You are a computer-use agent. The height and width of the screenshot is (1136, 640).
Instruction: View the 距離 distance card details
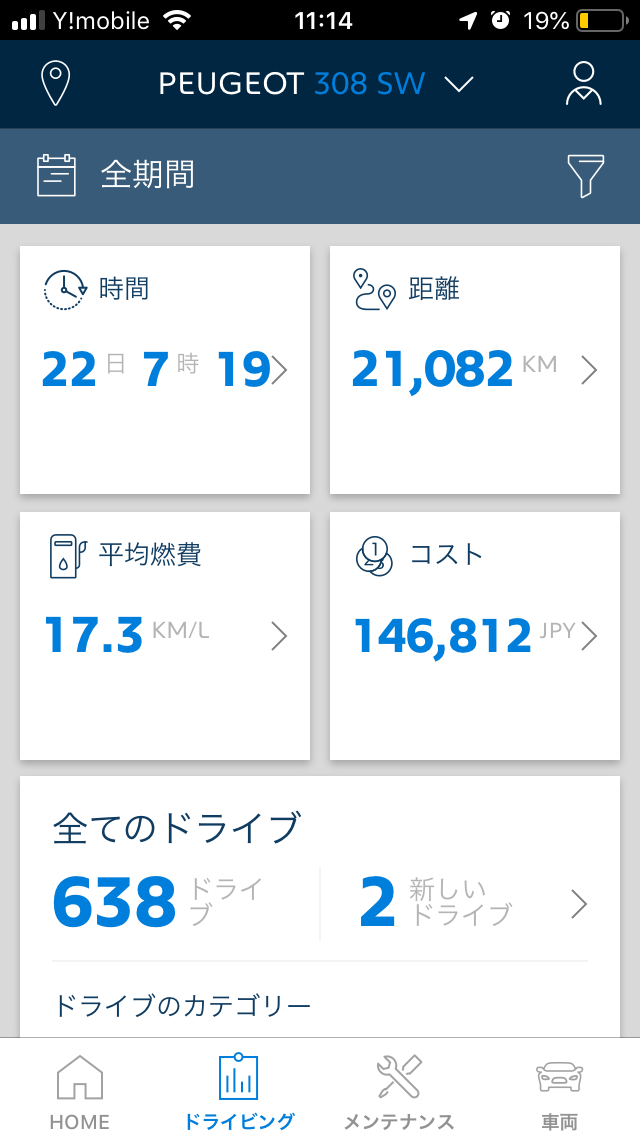point(475,370)
